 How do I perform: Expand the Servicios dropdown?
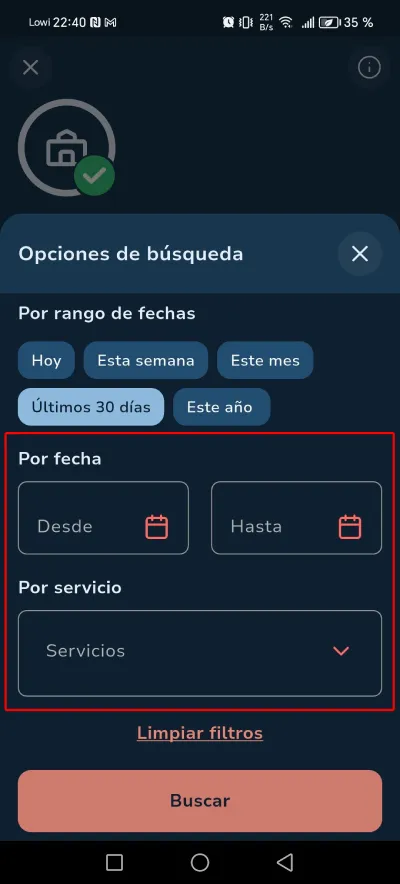(x=200, y=653)
